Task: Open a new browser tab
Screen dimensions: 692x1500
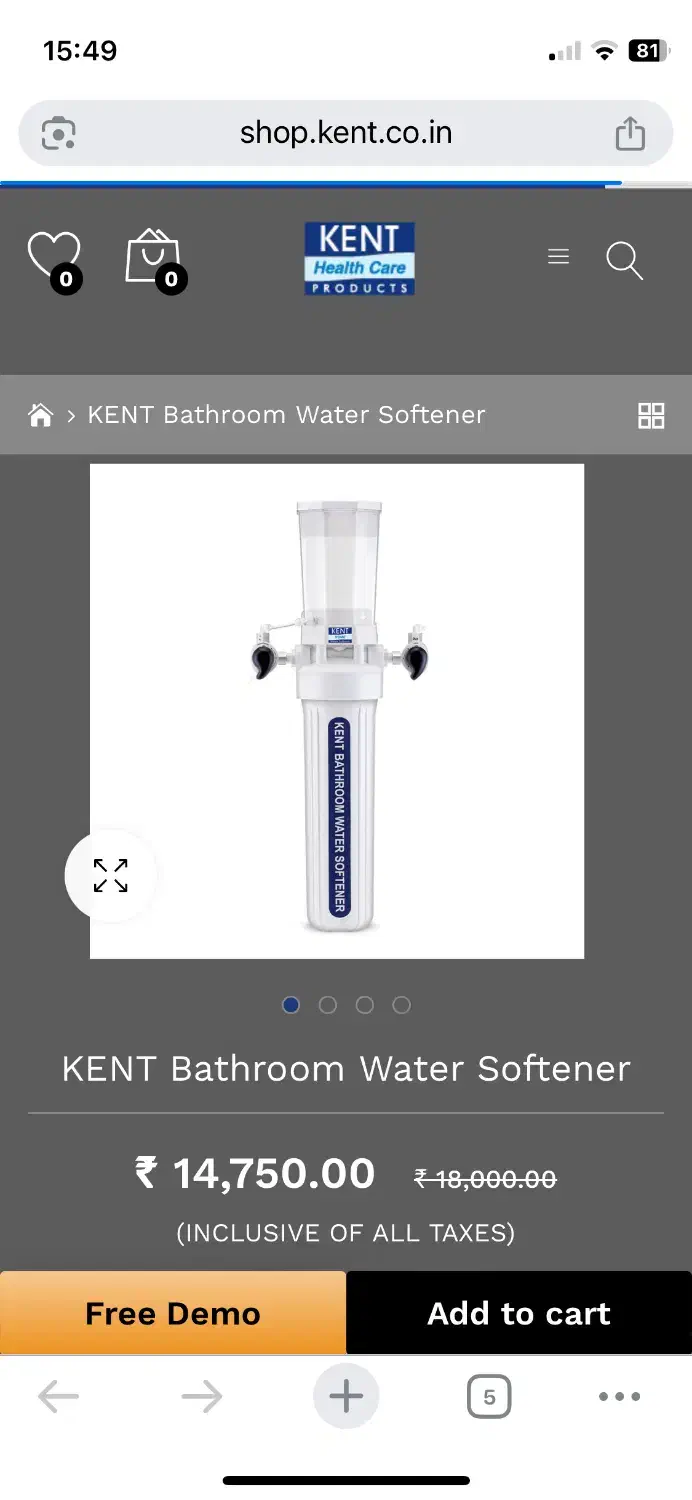Action: [346, 1397]
